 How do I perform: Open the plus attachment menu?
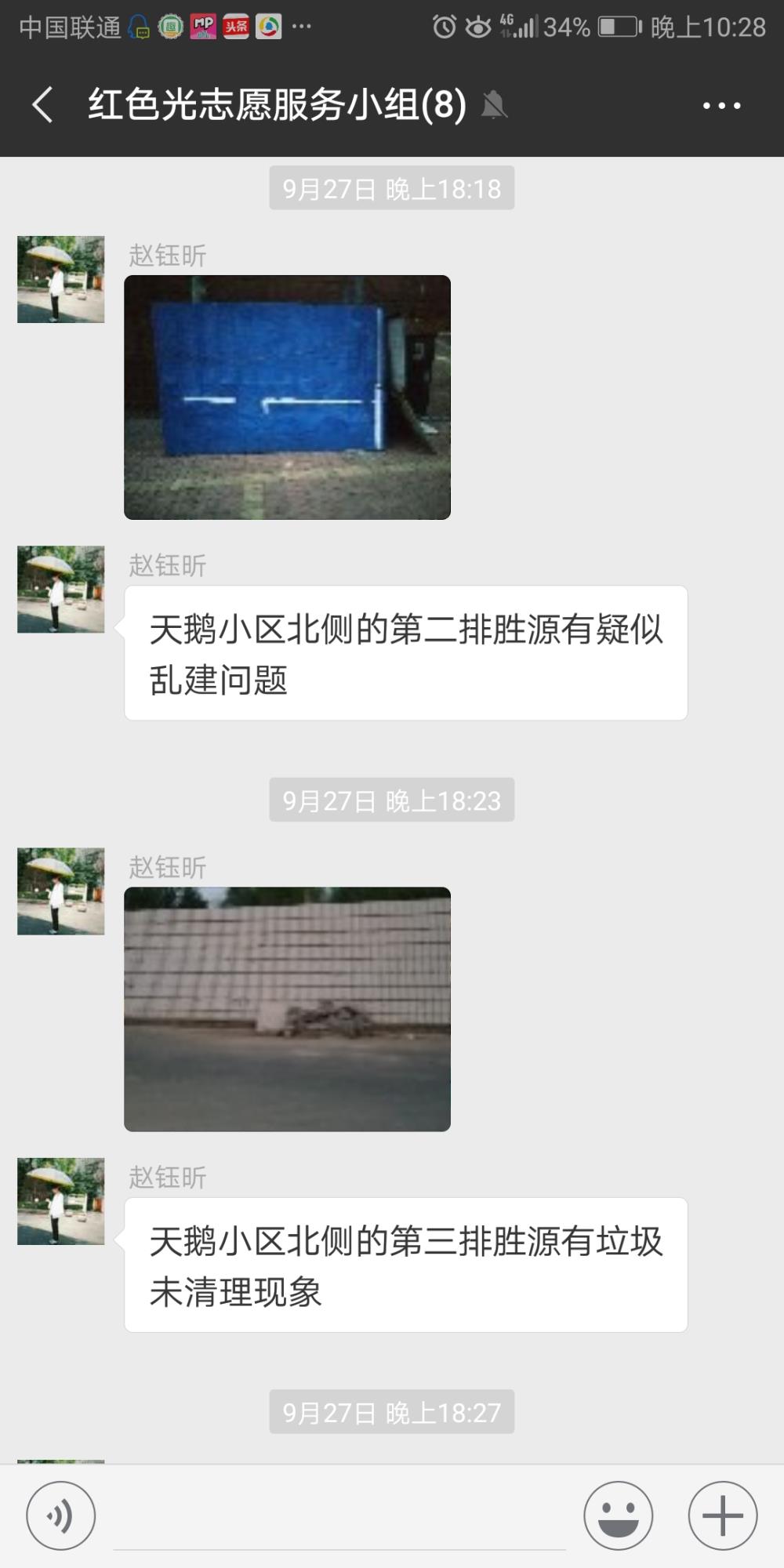[723, 1515]
